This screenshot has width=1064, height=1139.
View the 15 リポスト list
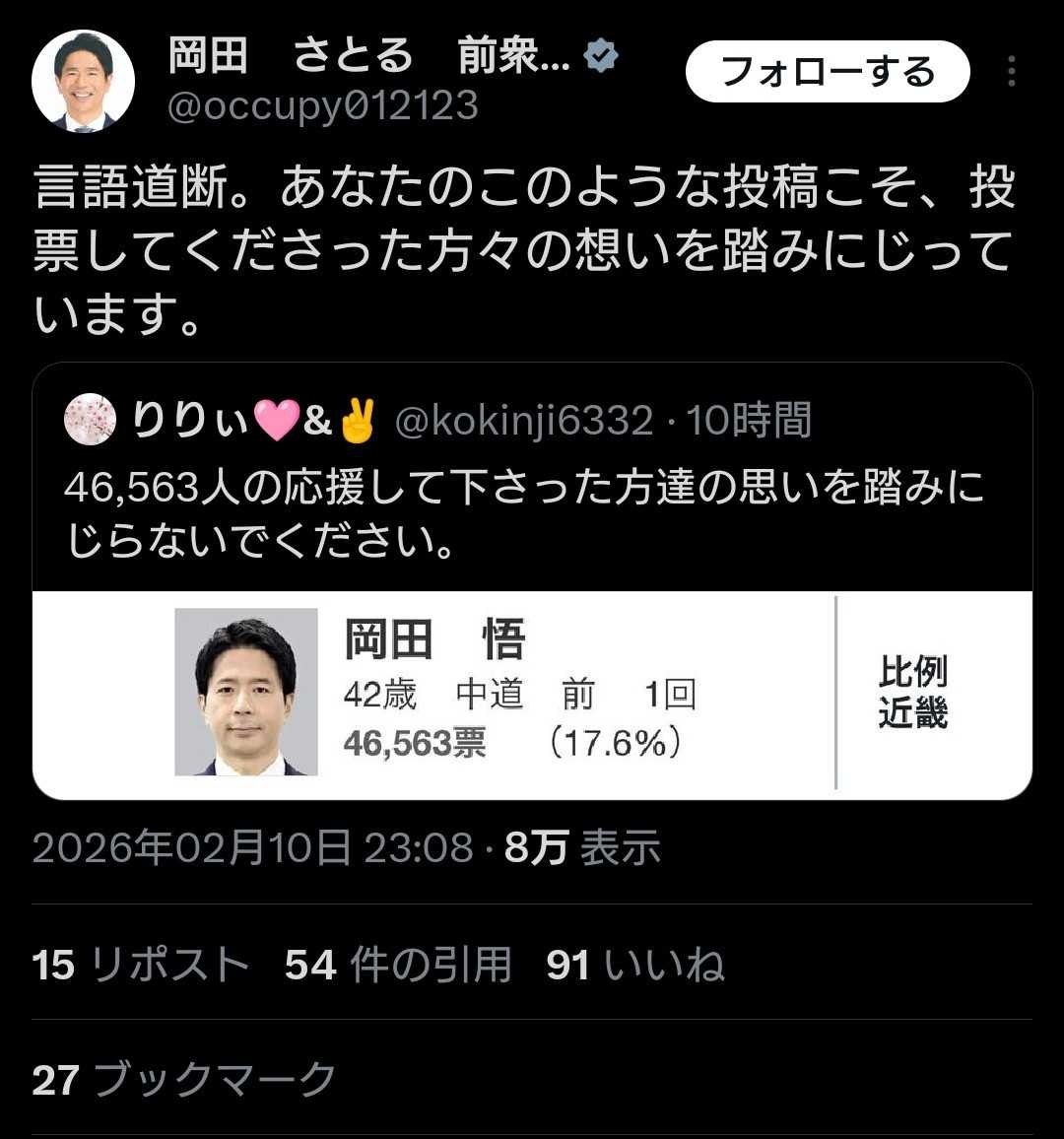140,965
